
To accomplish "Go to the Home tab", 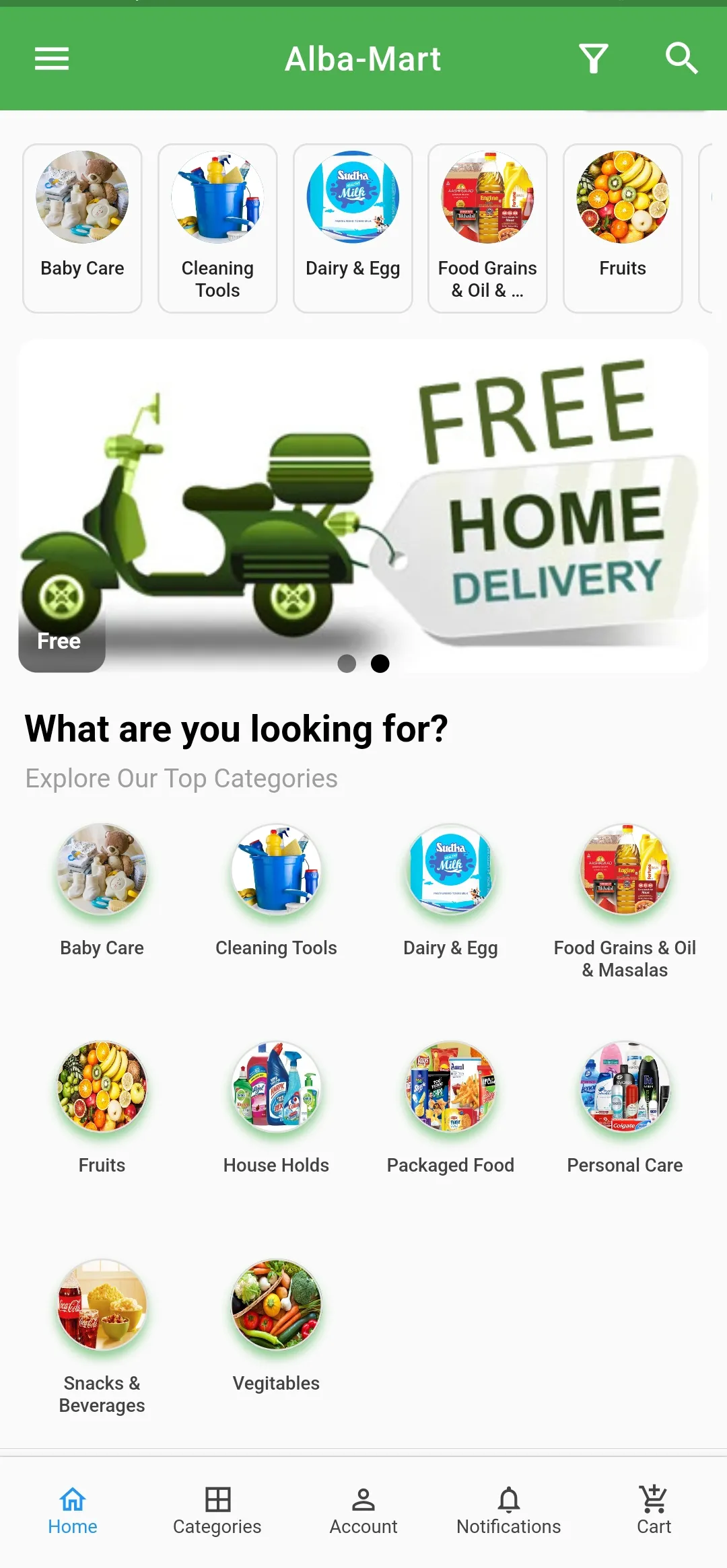I will tap(73, 1511).
